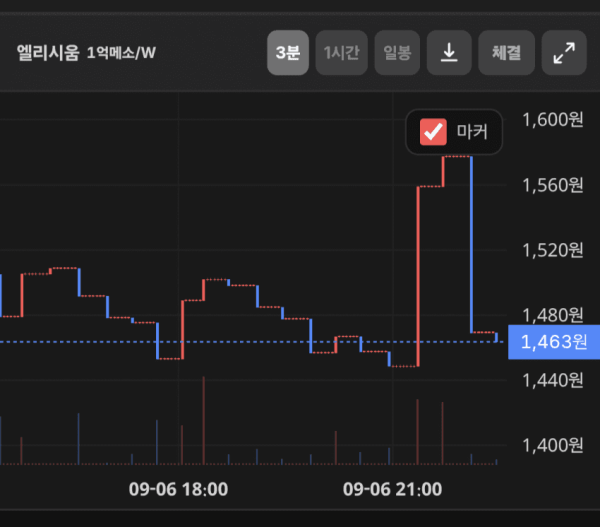Switch to the 일봉 daily chart

397,53
